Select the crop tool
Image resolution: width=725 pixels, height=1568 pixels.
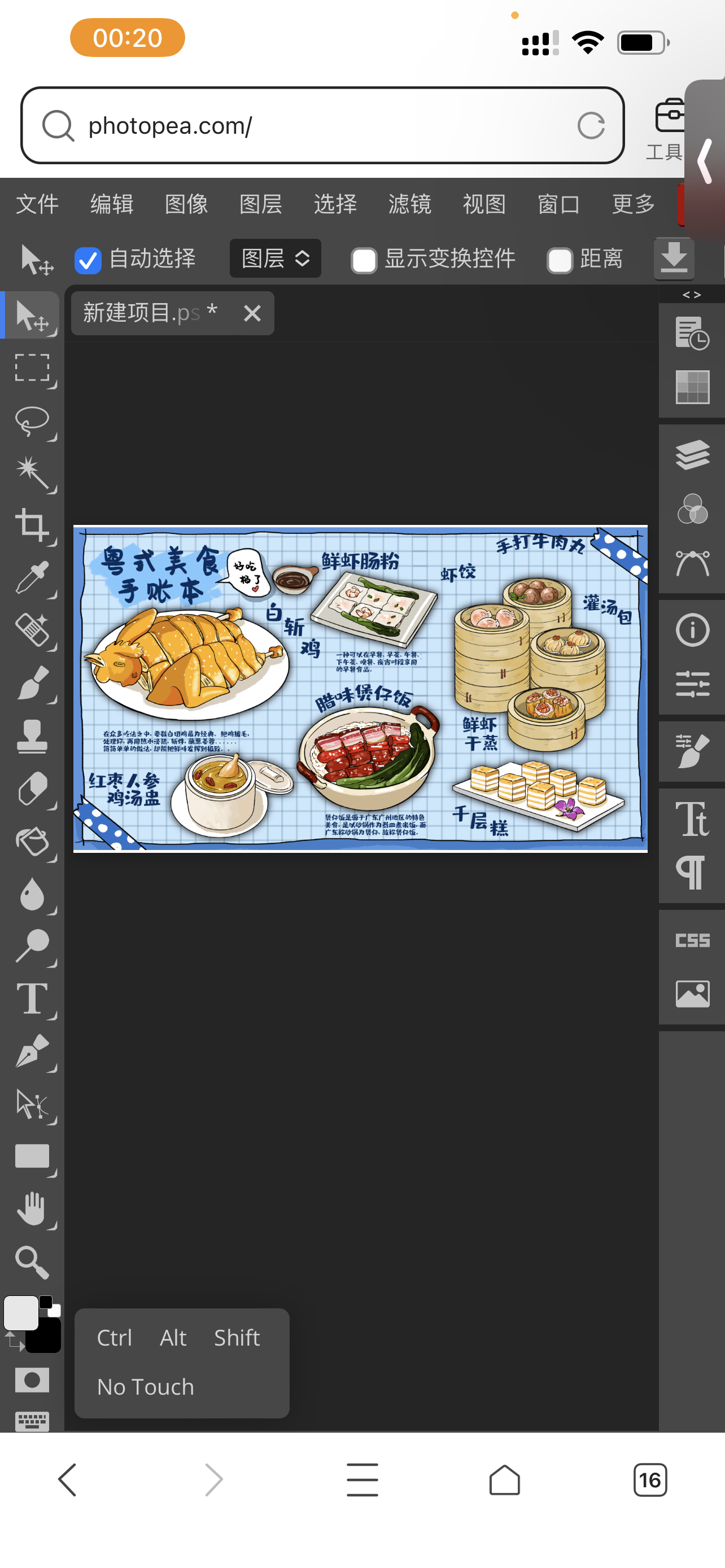[32, 525]
